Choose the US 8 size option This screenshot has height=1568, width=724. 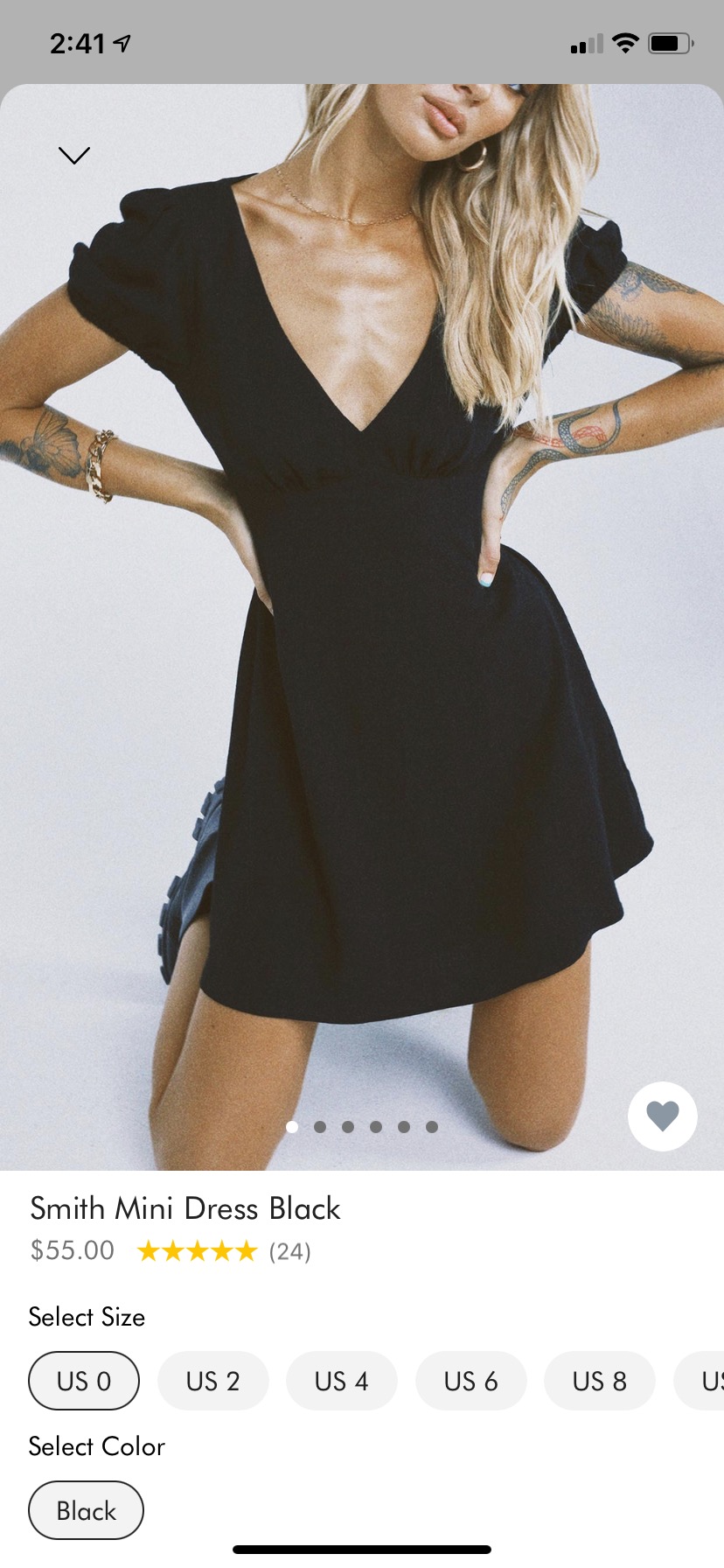click(600, 1381)
